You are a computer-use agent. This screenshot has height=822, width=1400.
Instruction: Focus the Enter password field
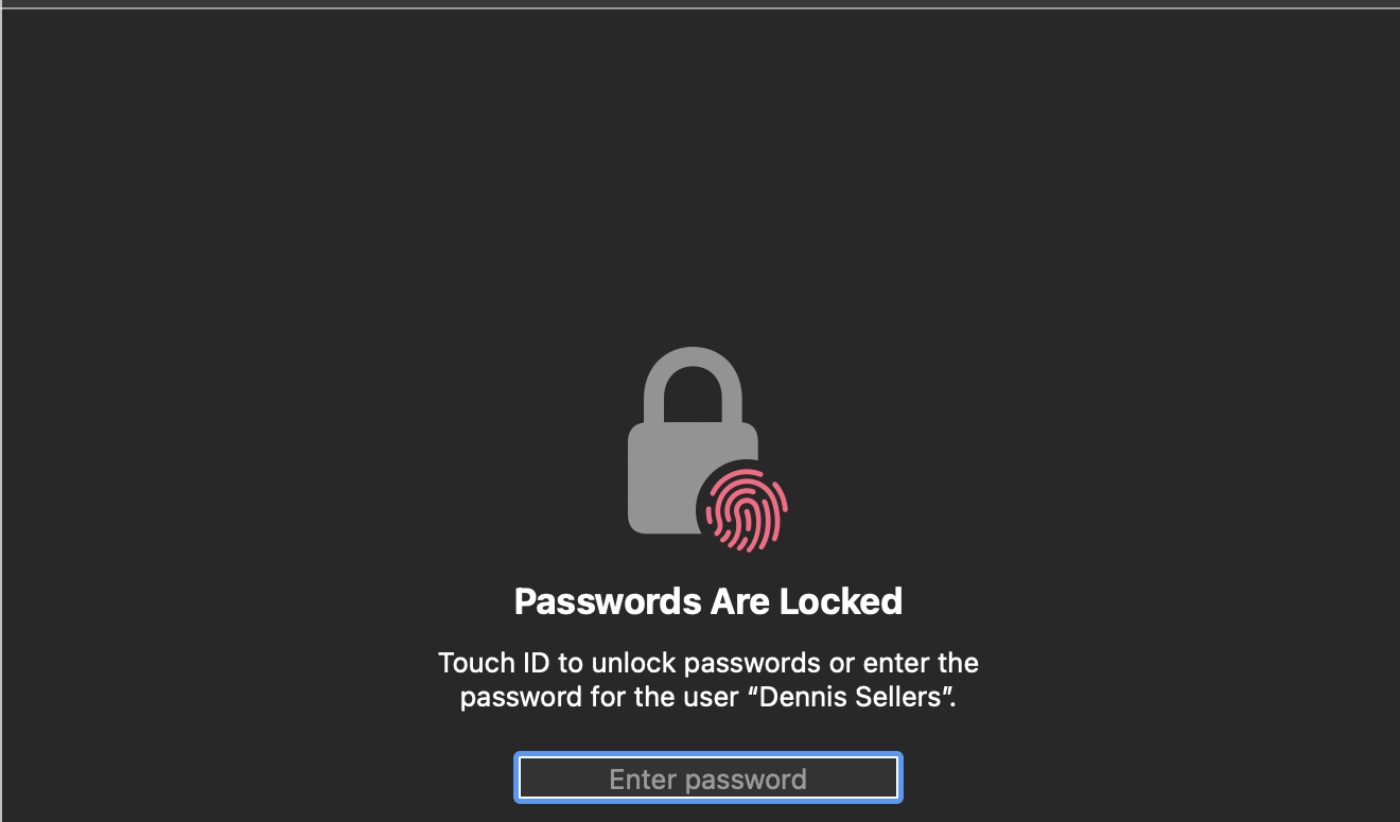pos(708,778)
